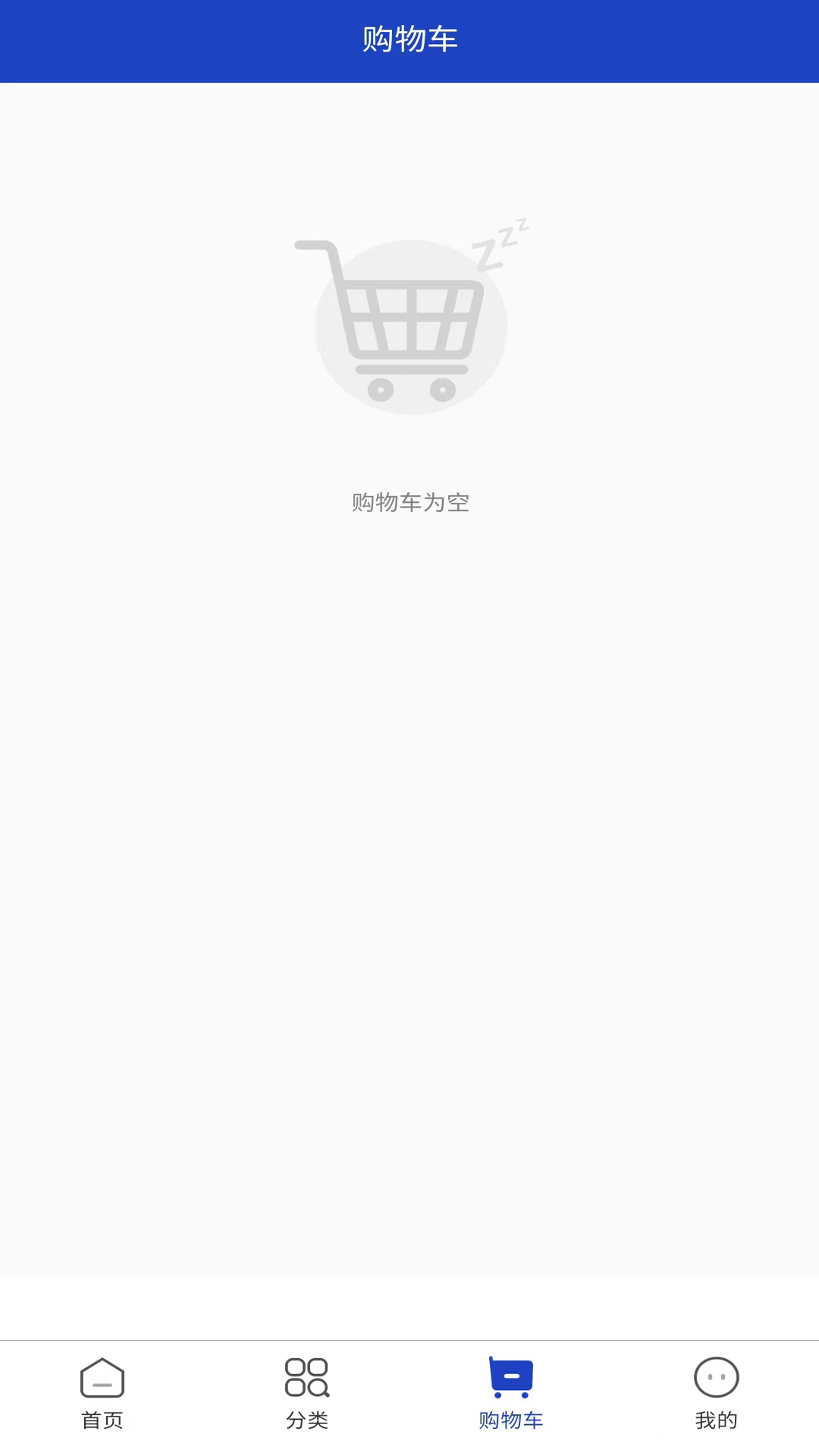Switch to the 首页 tab
This screenshot has width=819, height=1456.
click(102, 1395)
